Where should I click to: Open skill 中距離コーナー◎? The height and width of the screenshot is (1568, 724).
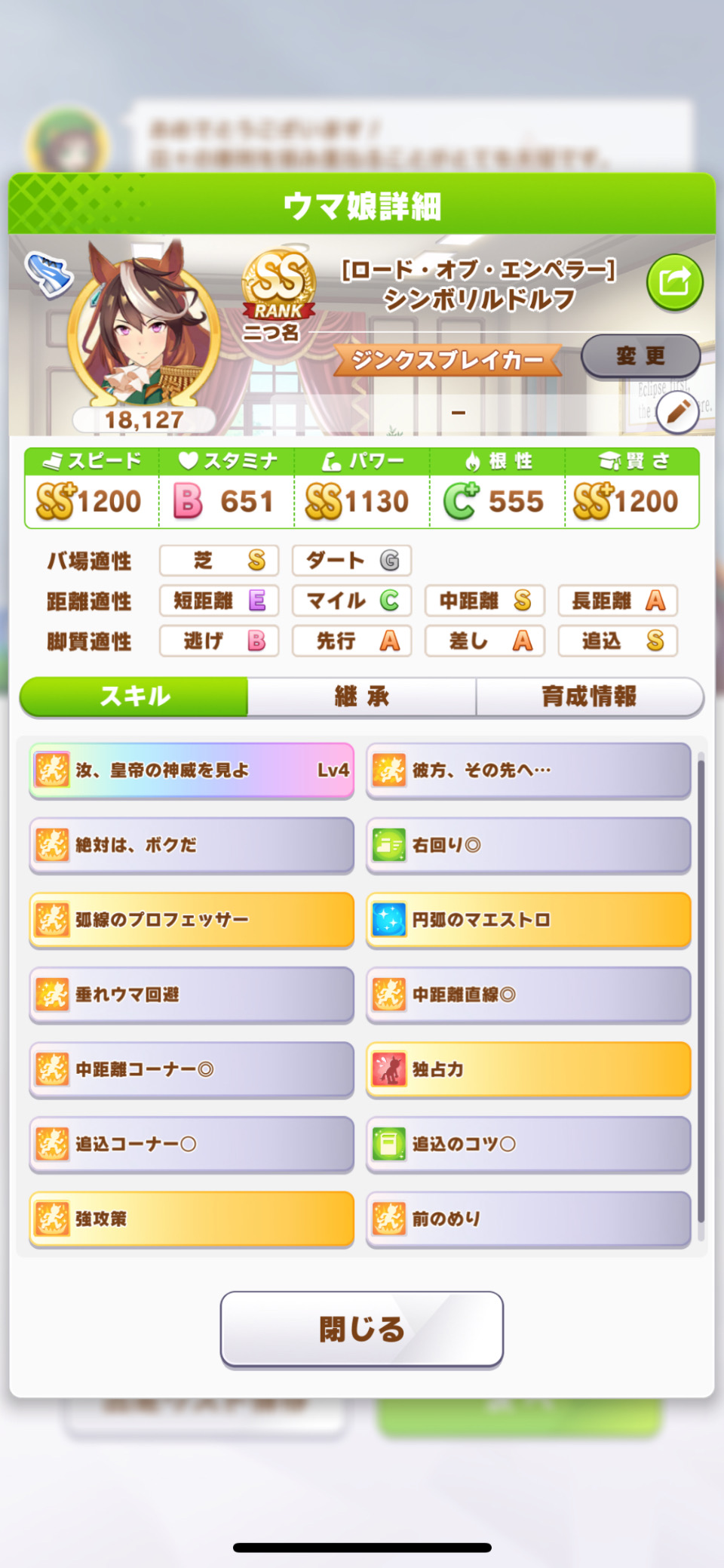[192, 1069]
